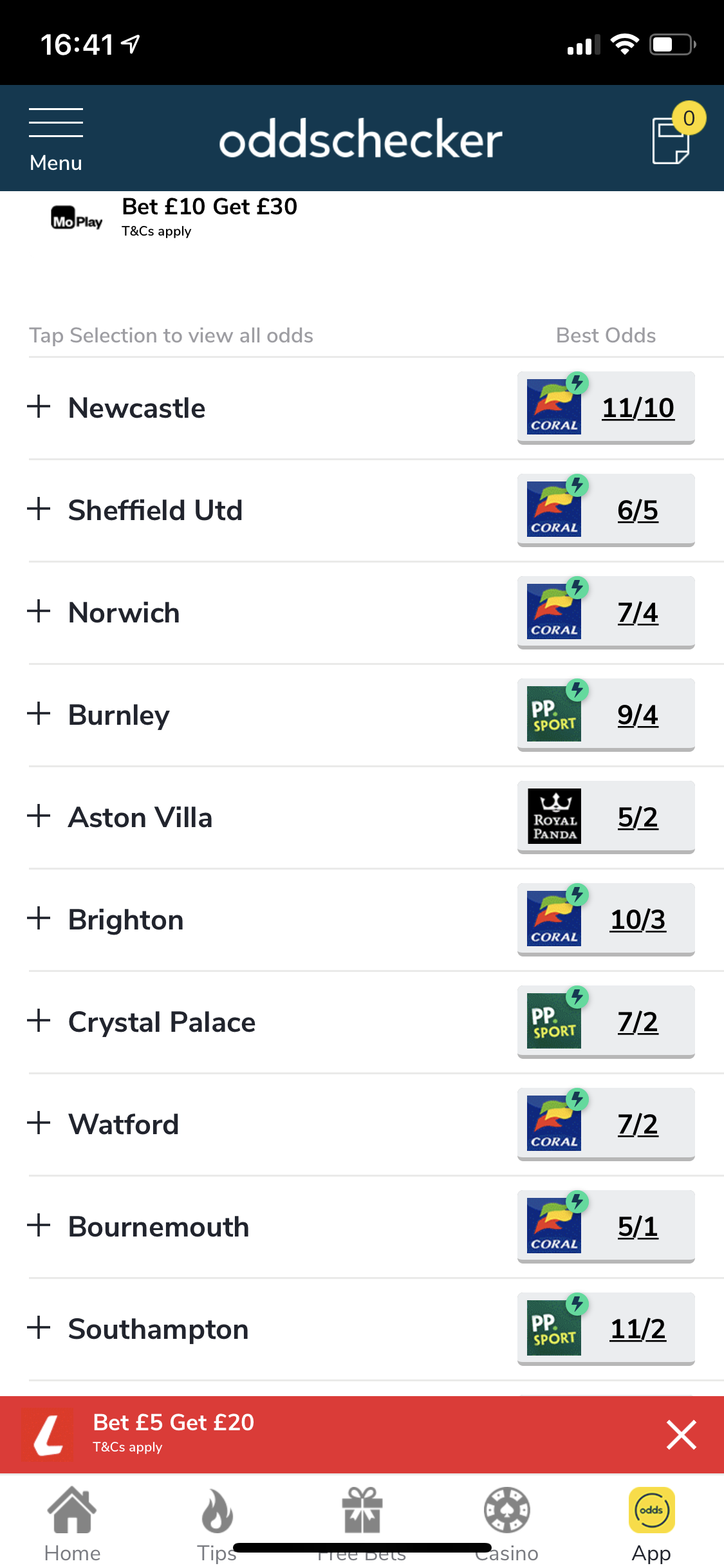Select Royal Panda's 5/2 odds for Aston Villa

606,817
